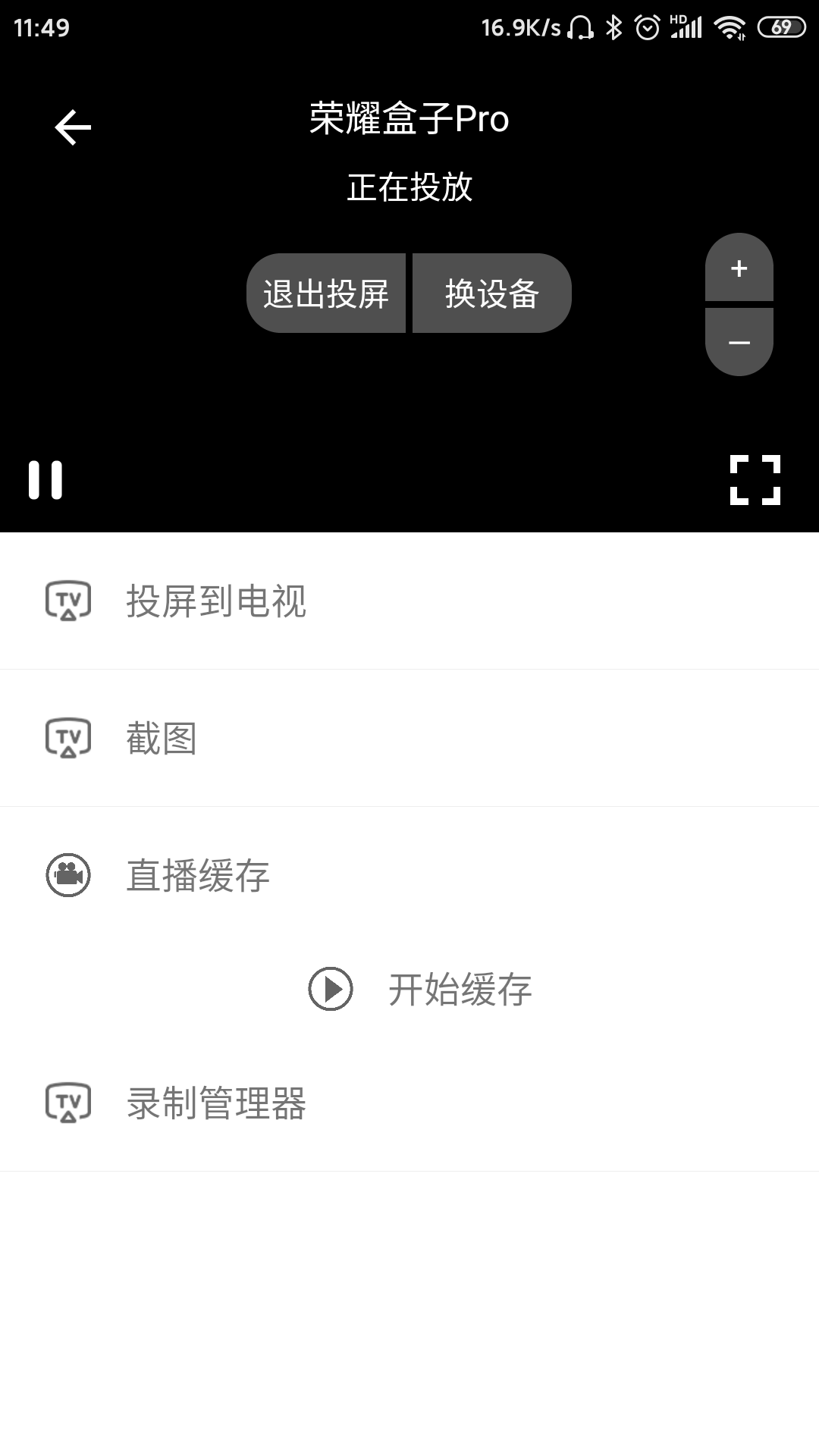Open 录制管理器
The image size is (819, 1456).
click(409, 1103)
